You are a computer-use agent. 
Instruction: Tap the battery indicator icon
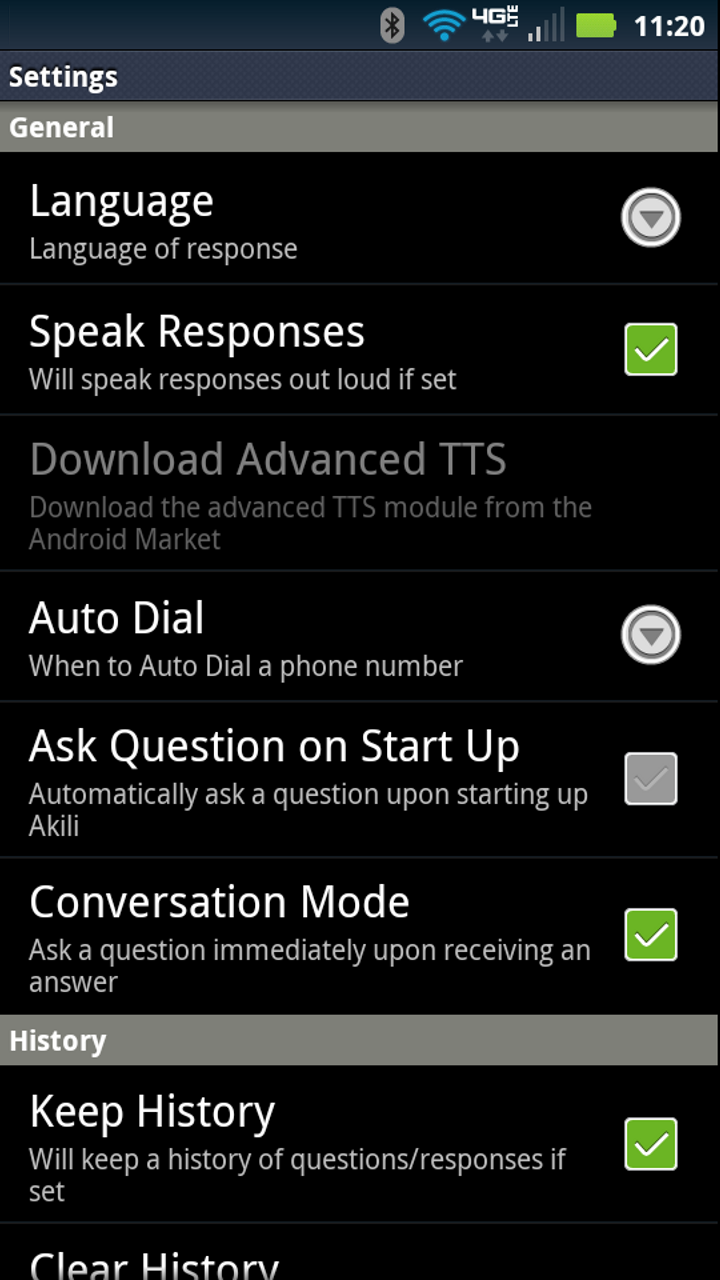[x=594, y=26]
